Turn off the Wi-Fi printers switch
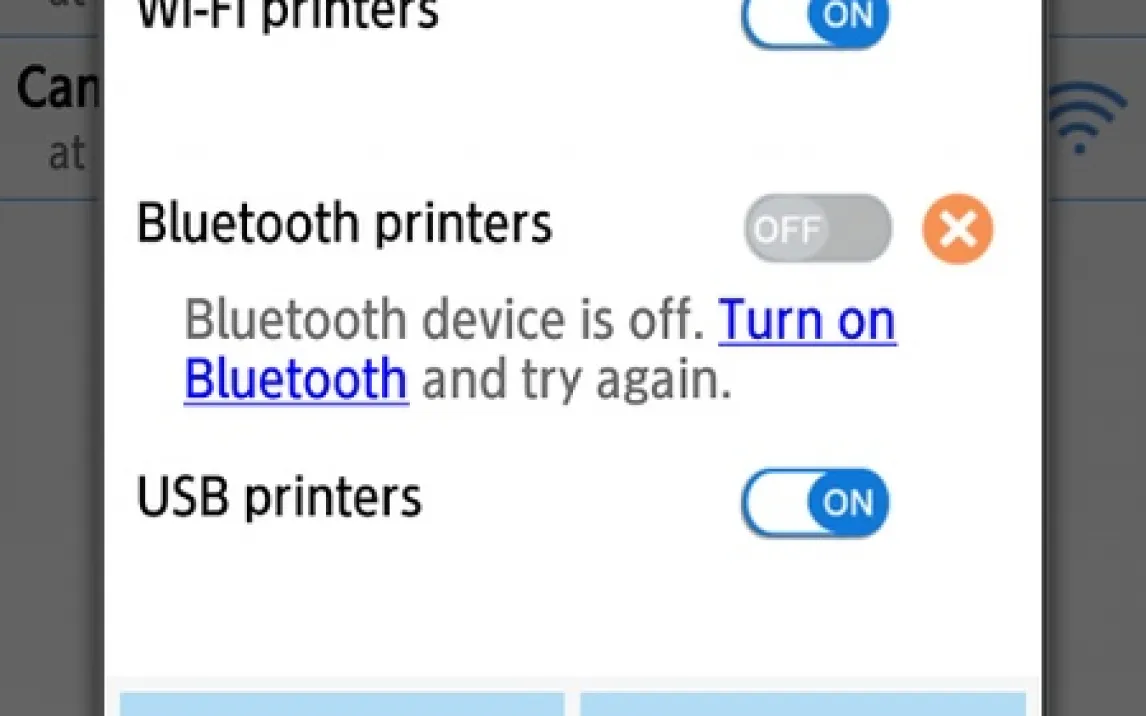 [815, 18]
